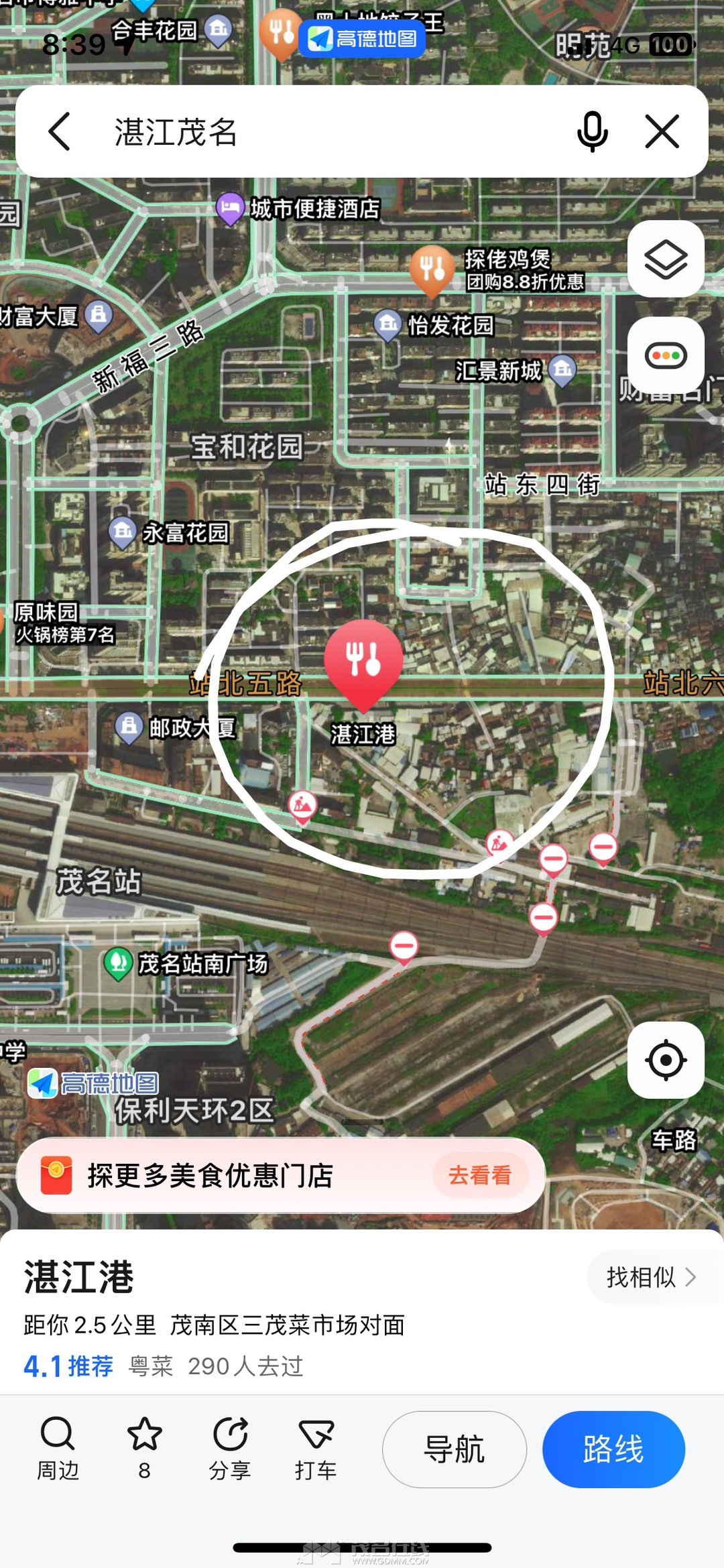
Task: Toggle the traffic light conditions button
Action: pyautogui.click(x=666, y=355)
